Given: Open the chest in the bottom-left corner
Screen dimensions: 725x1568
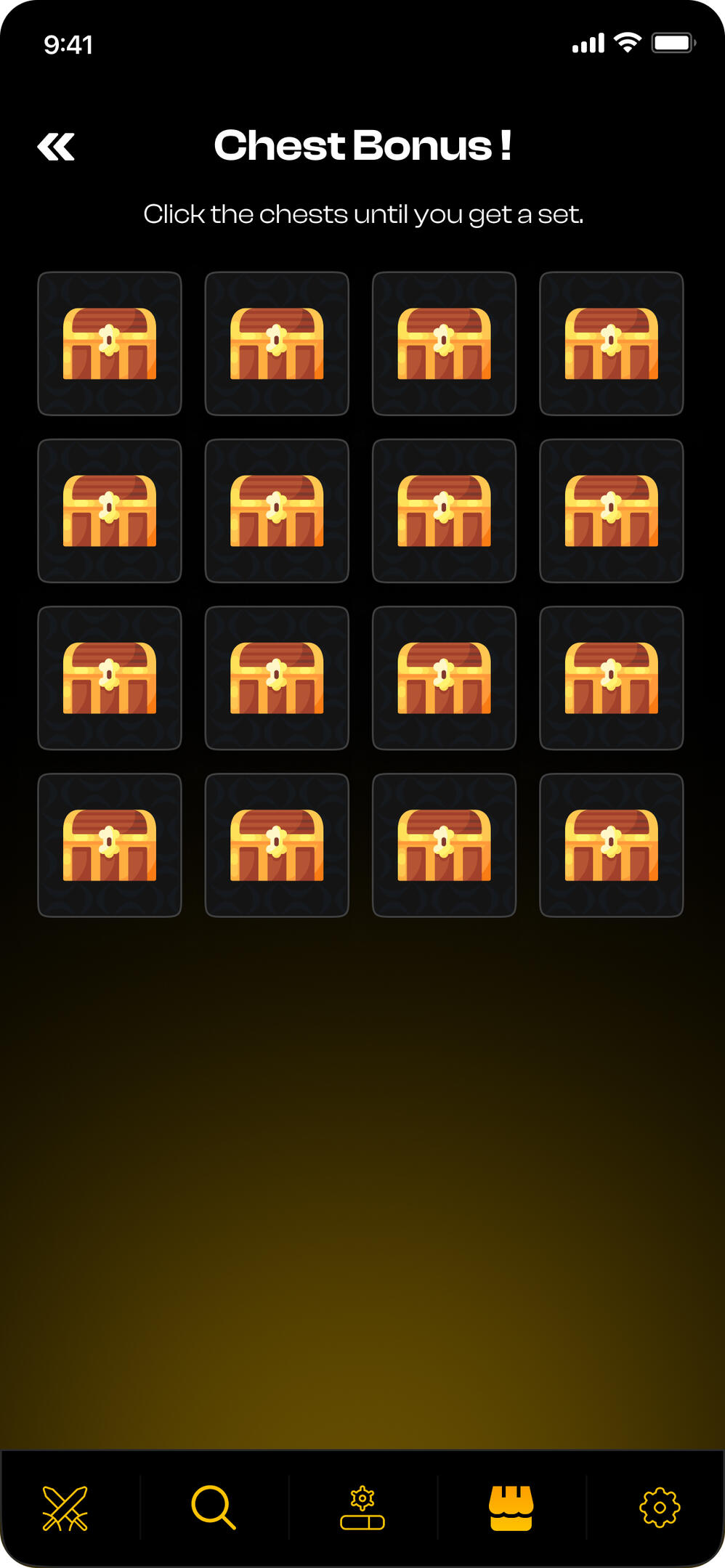Looking at the screenshot, I should [x=110, y=845].
